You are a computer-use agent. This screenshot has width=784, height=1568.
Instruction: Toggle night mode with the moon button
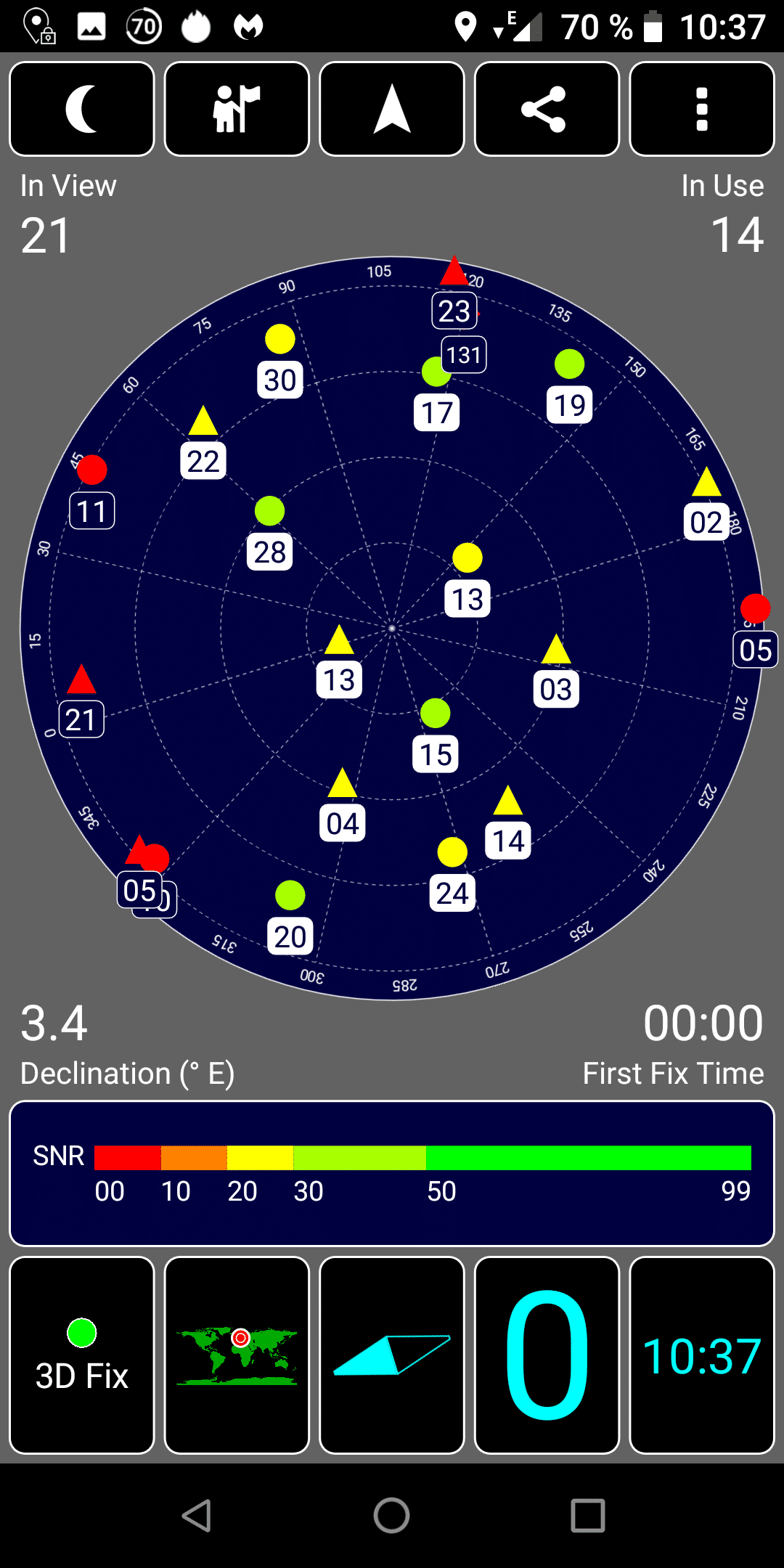pos(82,109)
